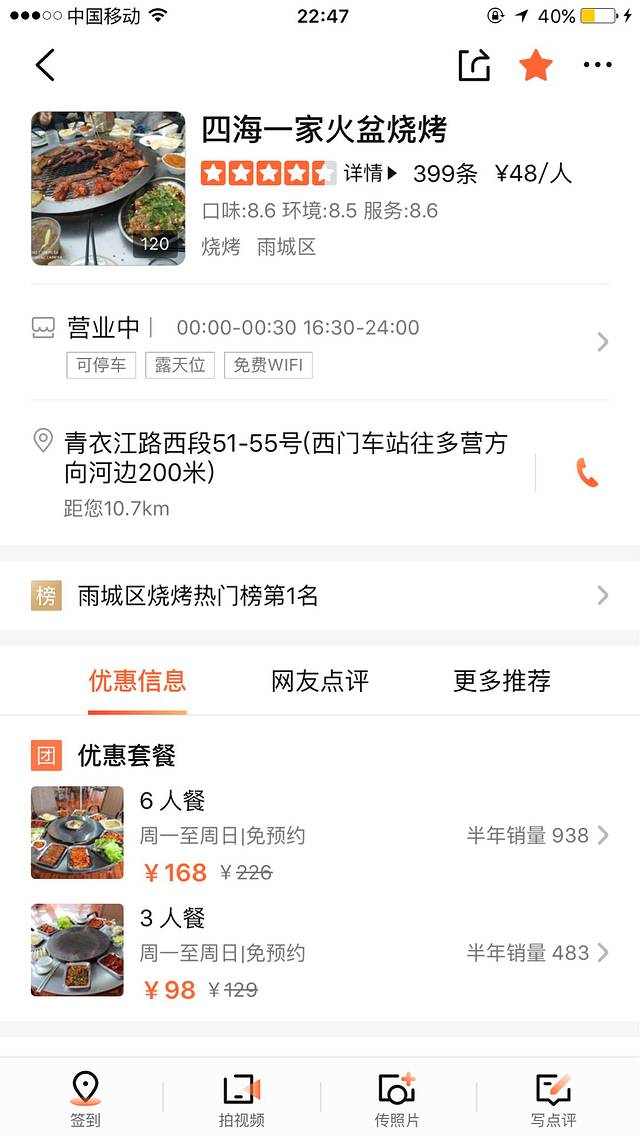Image resolution: width=640 pixels, height=1137 pixels.
Task: Switch to the 网友点评 tab
Action: pos(320,682)
